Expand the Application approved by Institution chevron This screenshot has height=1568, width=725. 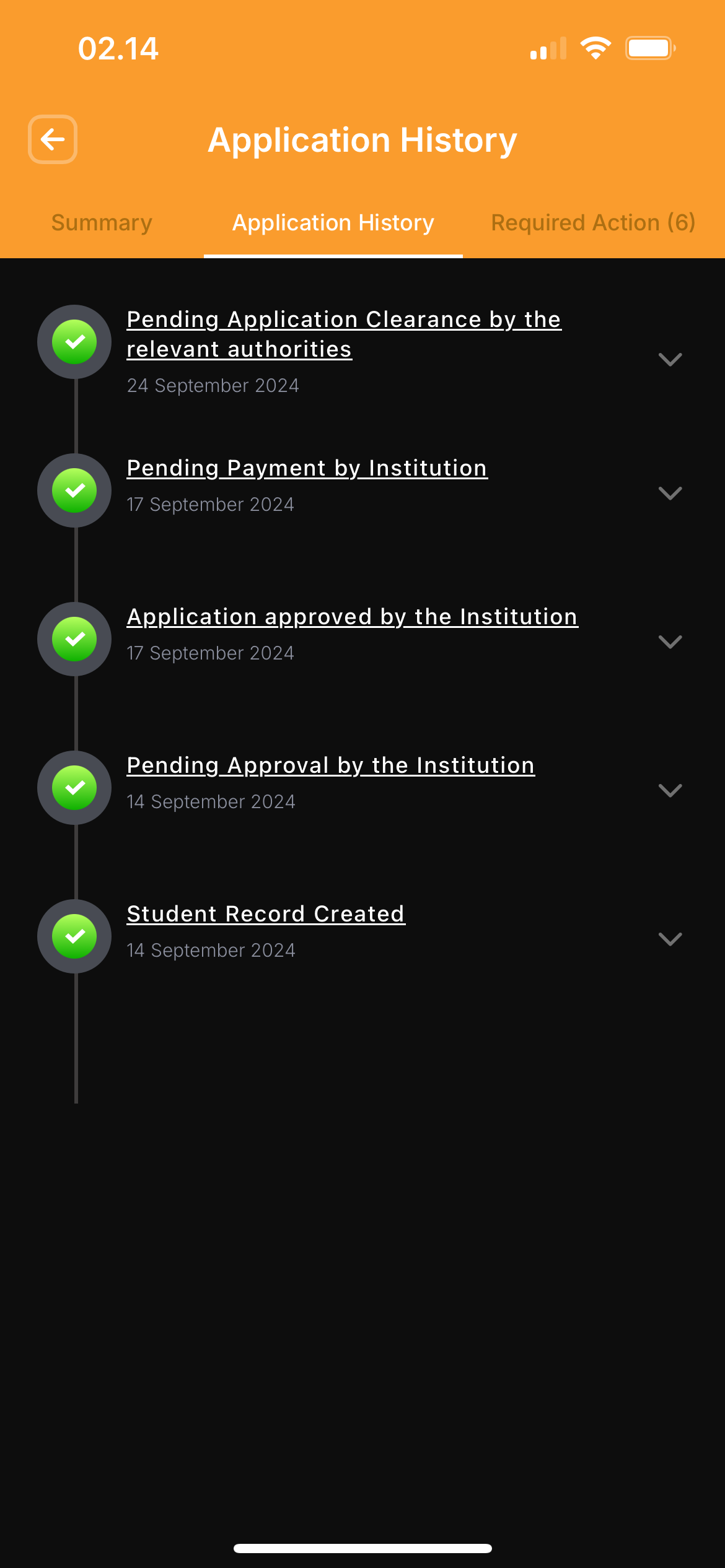(x=670, y=642)
